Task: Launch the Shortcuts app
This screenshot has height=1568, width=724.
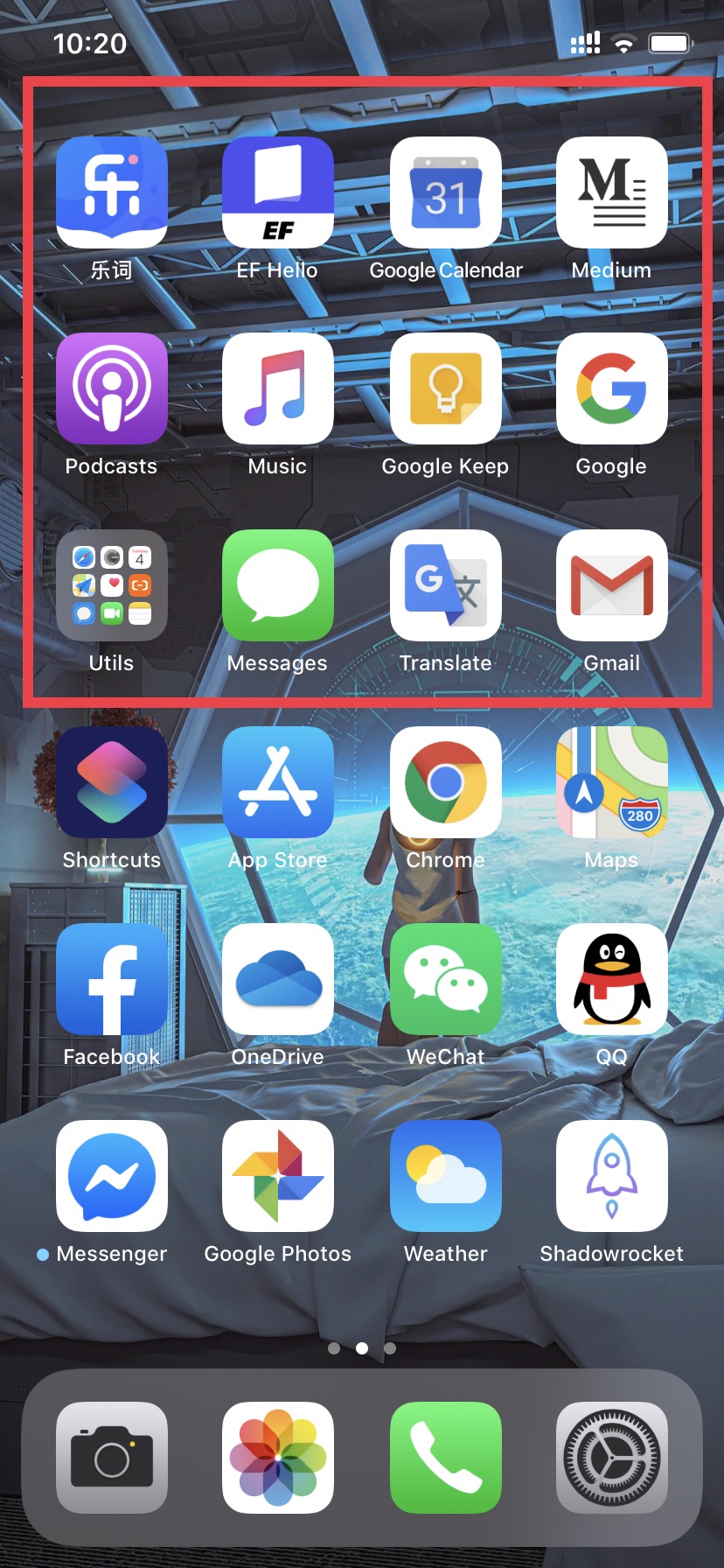Action: pos(112,782)
